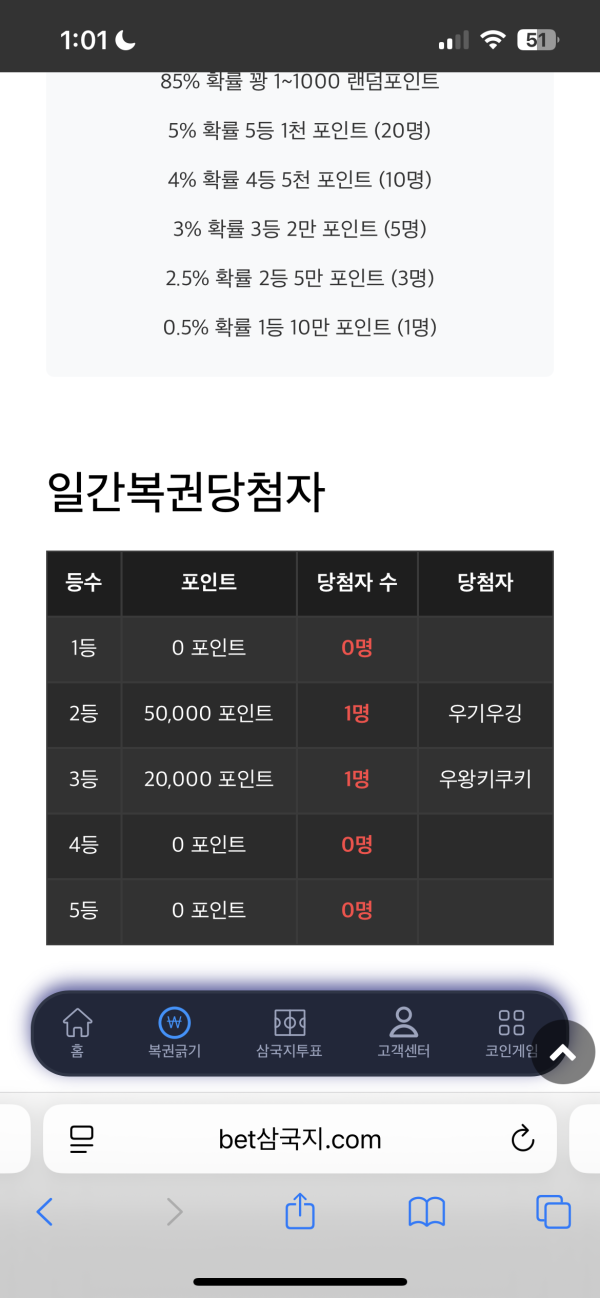Switch to the 삼국지투표 tab
The width and height of the screenshot is (600, 1298).
(289, 1033)
